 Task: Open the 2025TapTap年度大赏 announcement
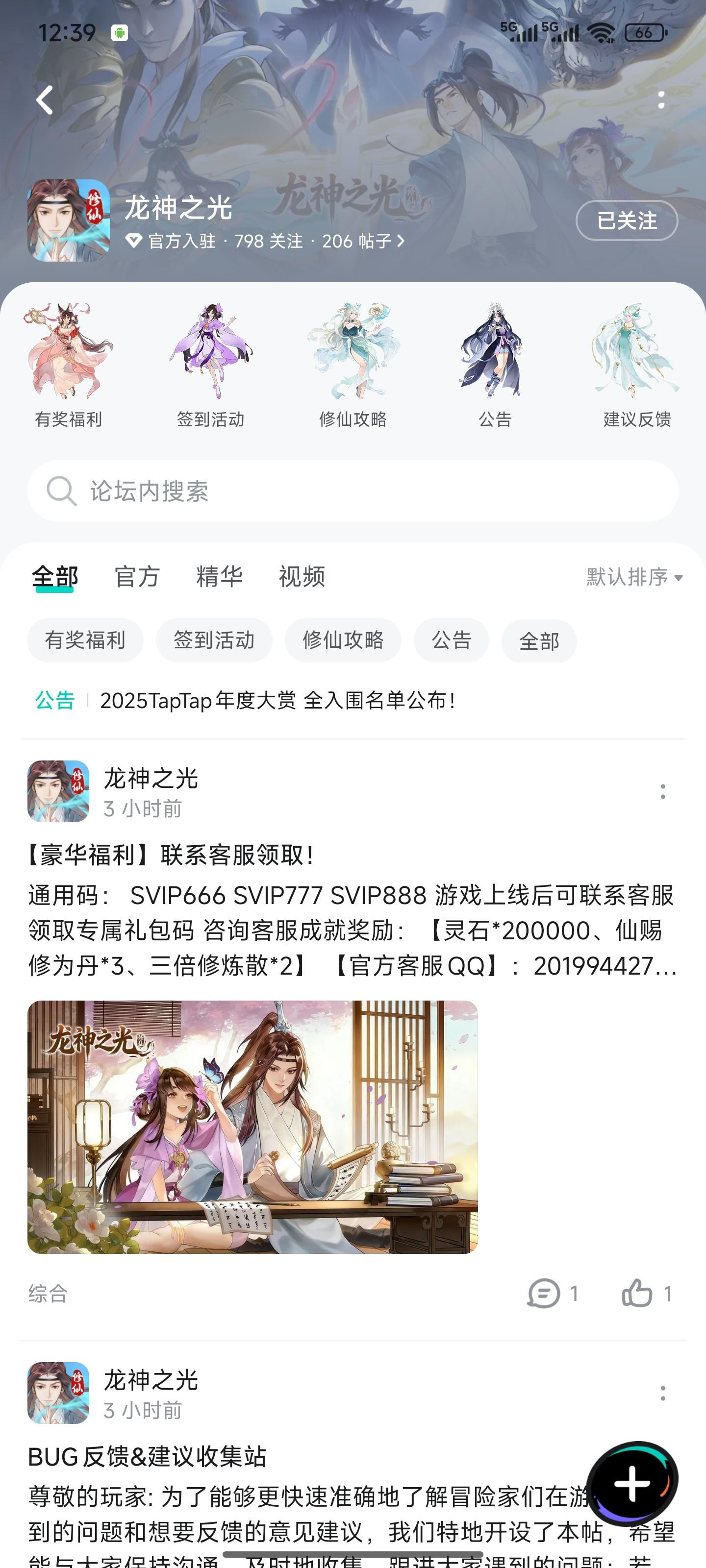[278, 701]
